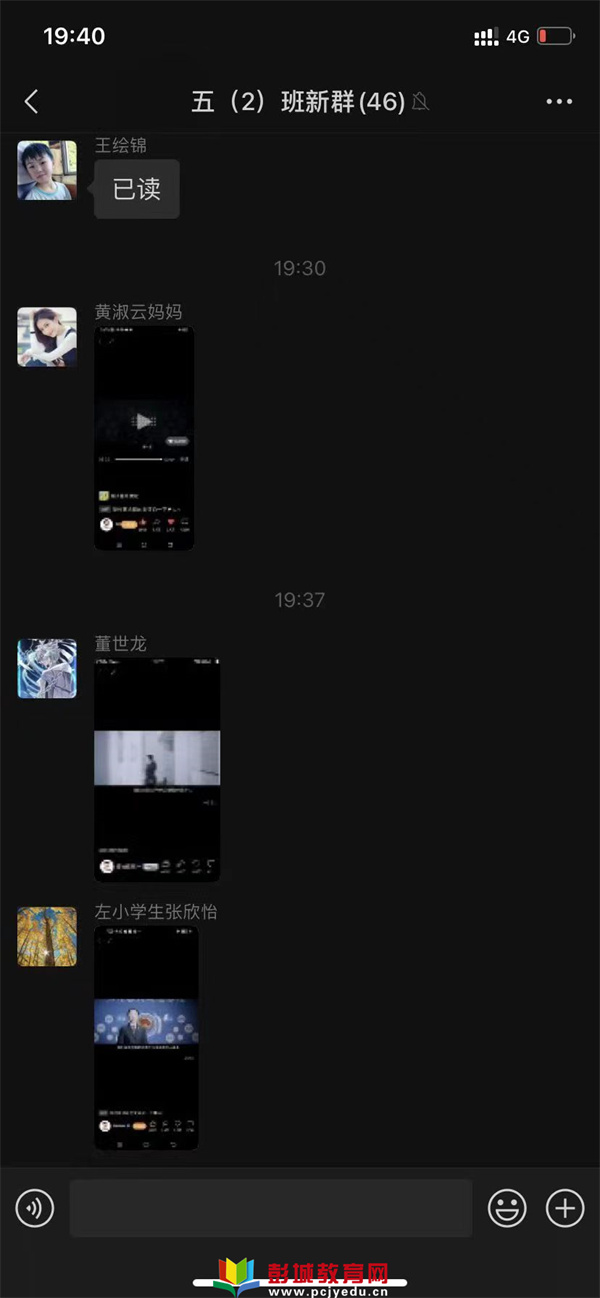This screenshot has width=600, height=1298.
Task: Focus the message text field
Action: point(270,1208)
